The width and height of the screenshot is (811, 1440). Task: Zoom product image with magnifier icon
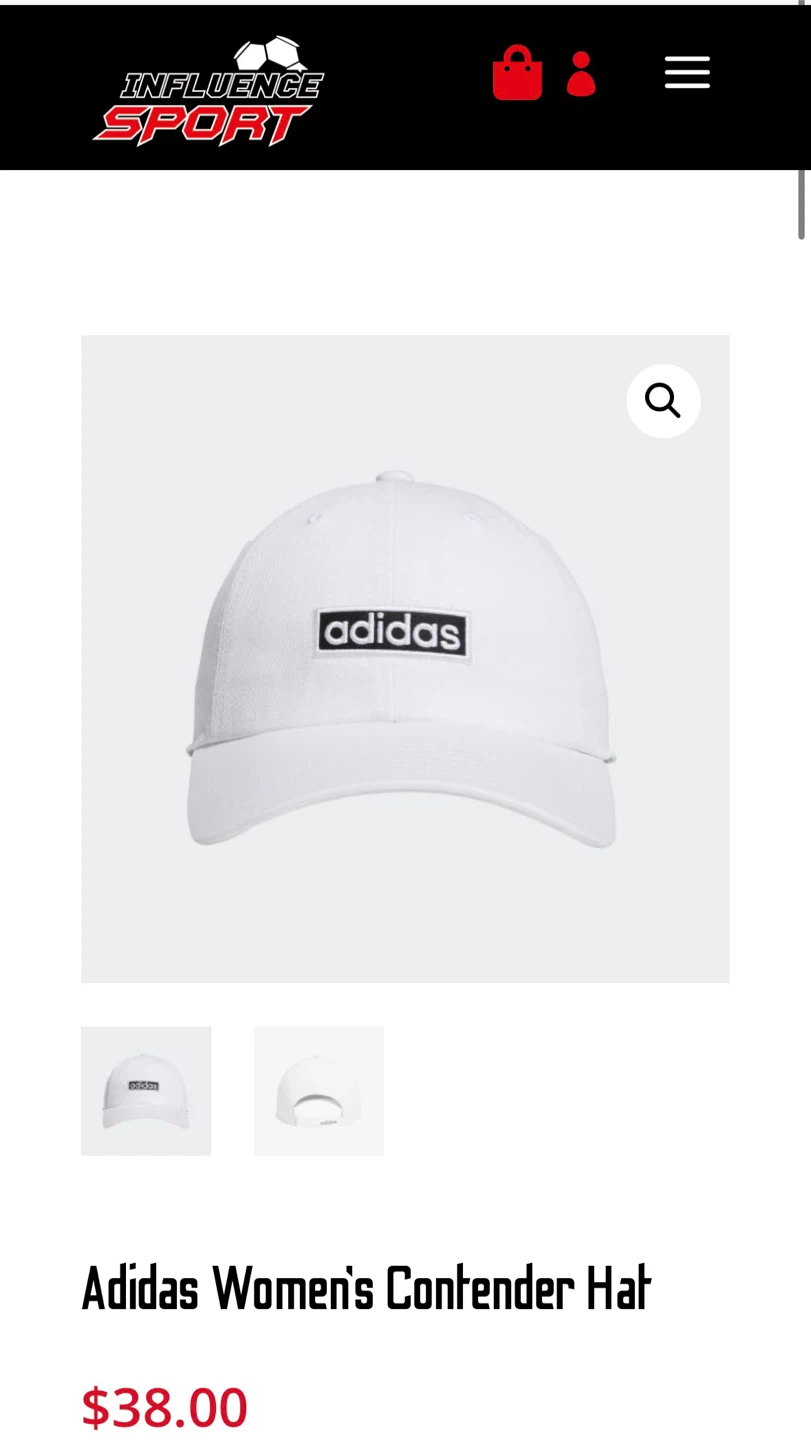pyautogui.click(x=663, y=401)
